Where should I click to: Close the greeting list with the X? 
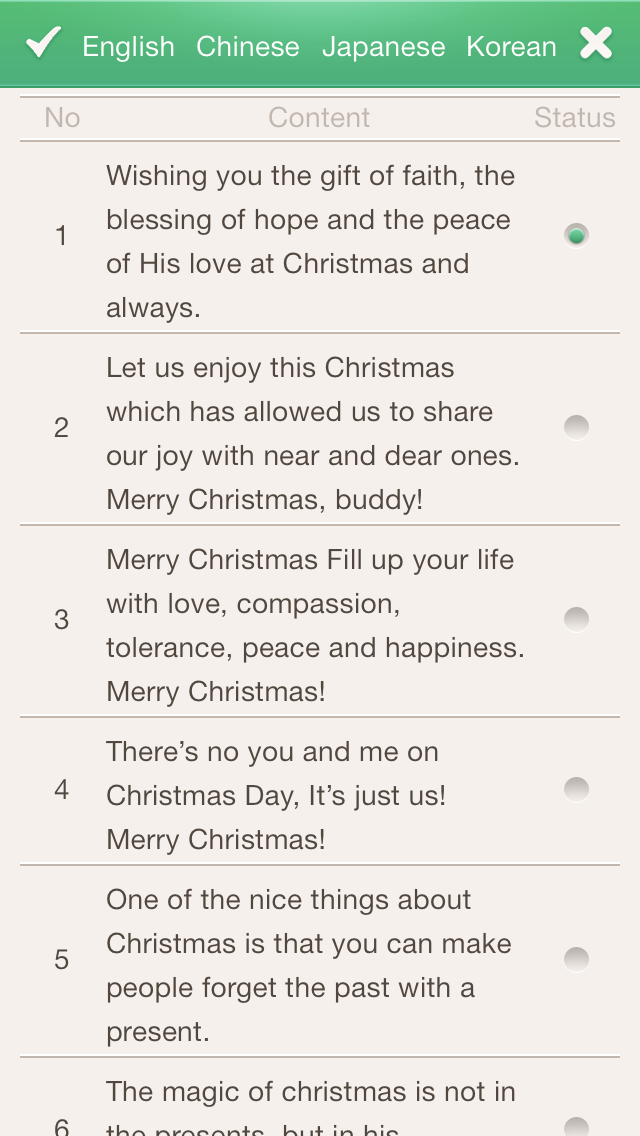596,44
